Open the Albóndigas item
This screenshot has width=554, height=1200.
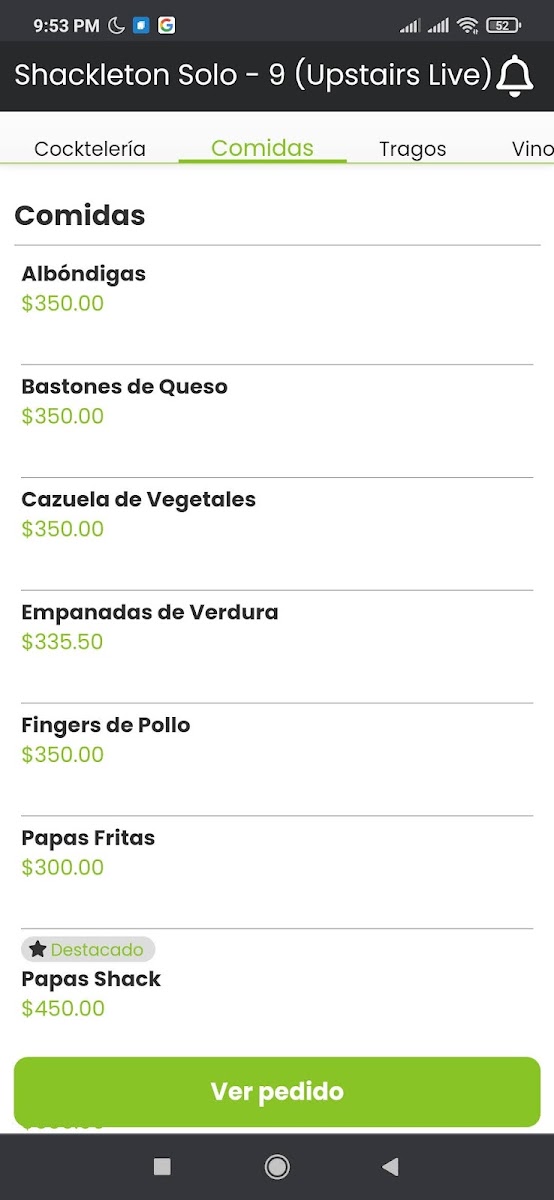[x=277, y=306]
